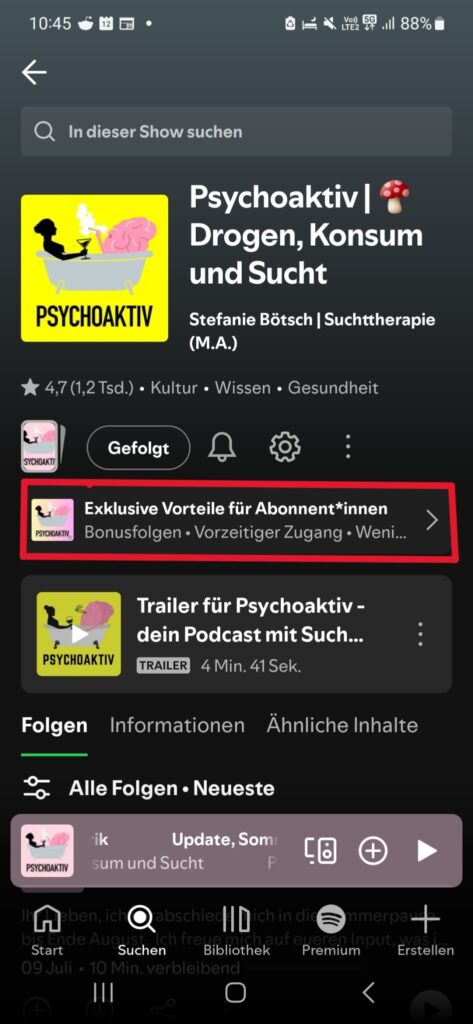Tap Erstellen in the bottom bar
The width and height of the screenshot is (473, 1024).
pyautogui.click(x=425, y=930)
